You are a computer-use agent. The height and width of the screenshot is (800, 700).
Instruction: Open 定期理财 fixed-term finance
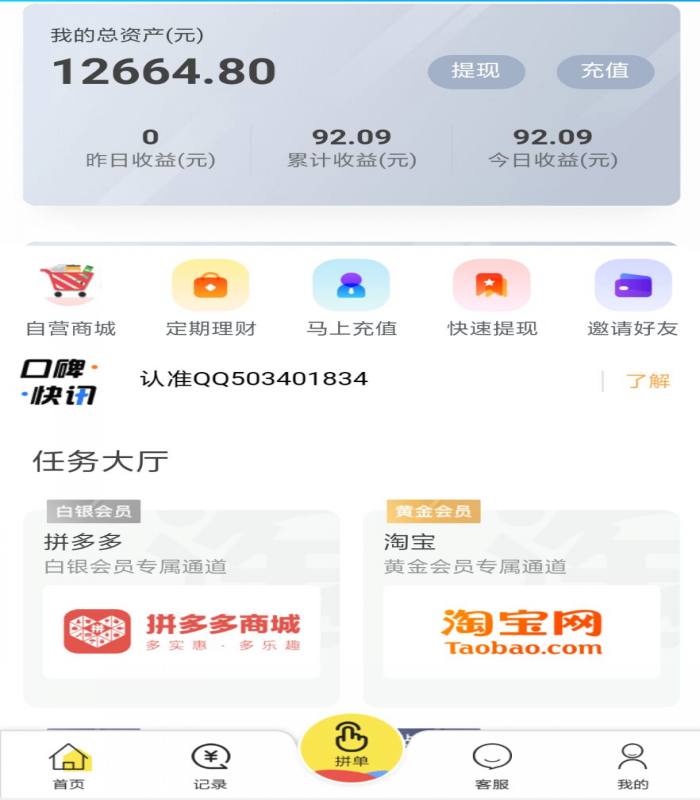pyautogui.click(x=210, y=298)
